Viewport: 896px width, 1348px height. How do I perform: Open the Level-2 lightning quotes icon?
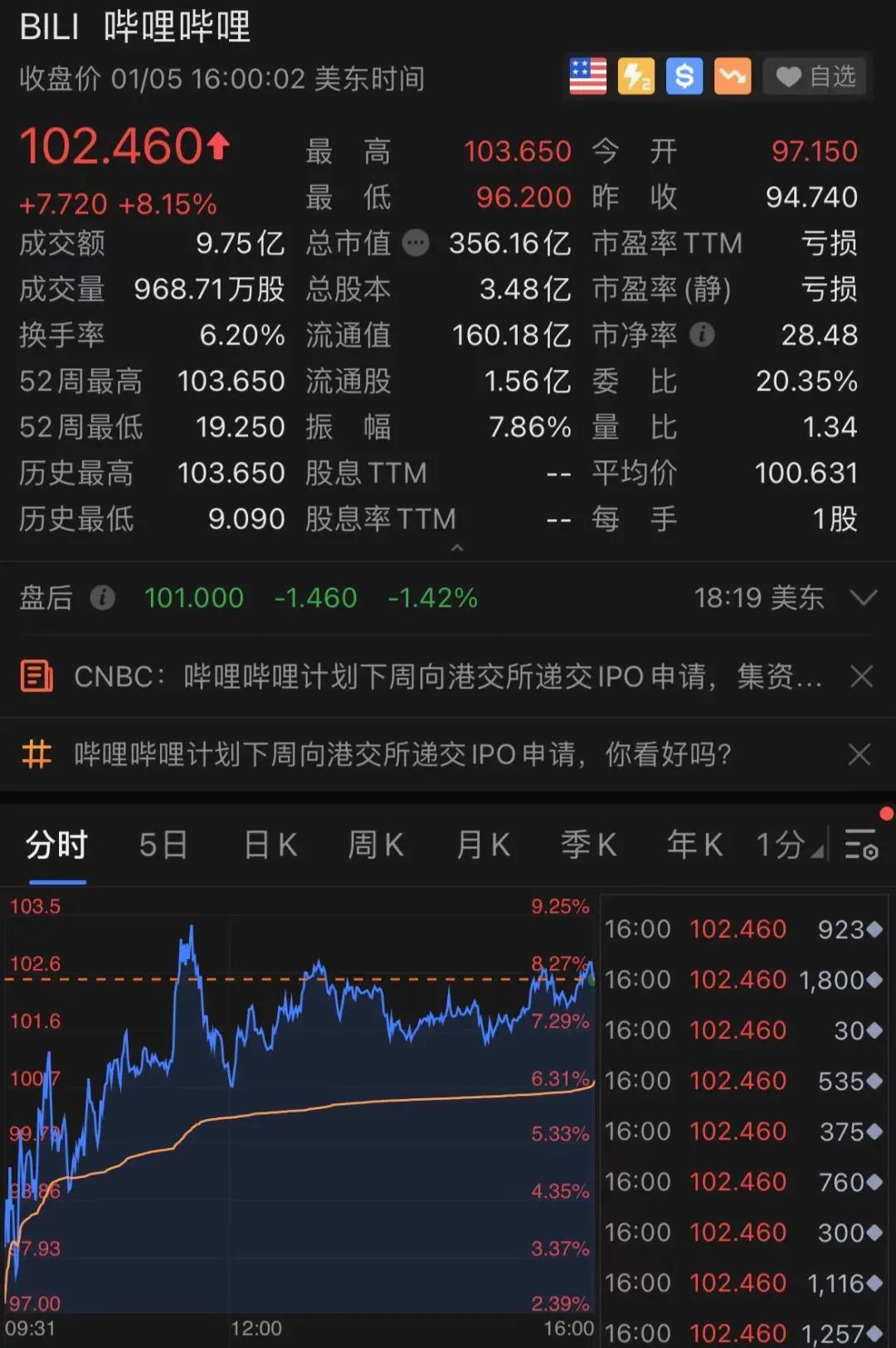pyautogui.click(x=635, y=75)
